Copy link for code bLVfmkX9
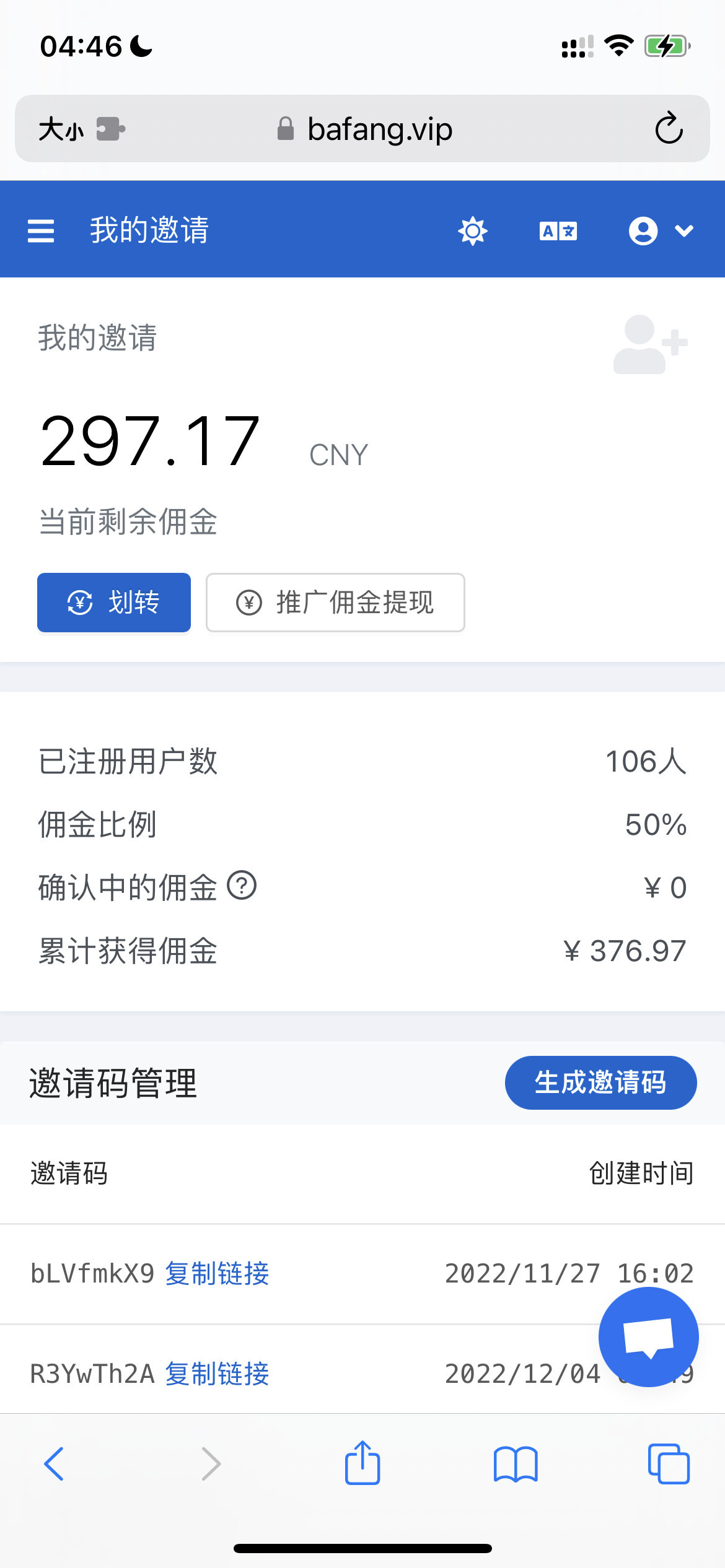This screenshot has height=1568, width=725. point(217,1274)
